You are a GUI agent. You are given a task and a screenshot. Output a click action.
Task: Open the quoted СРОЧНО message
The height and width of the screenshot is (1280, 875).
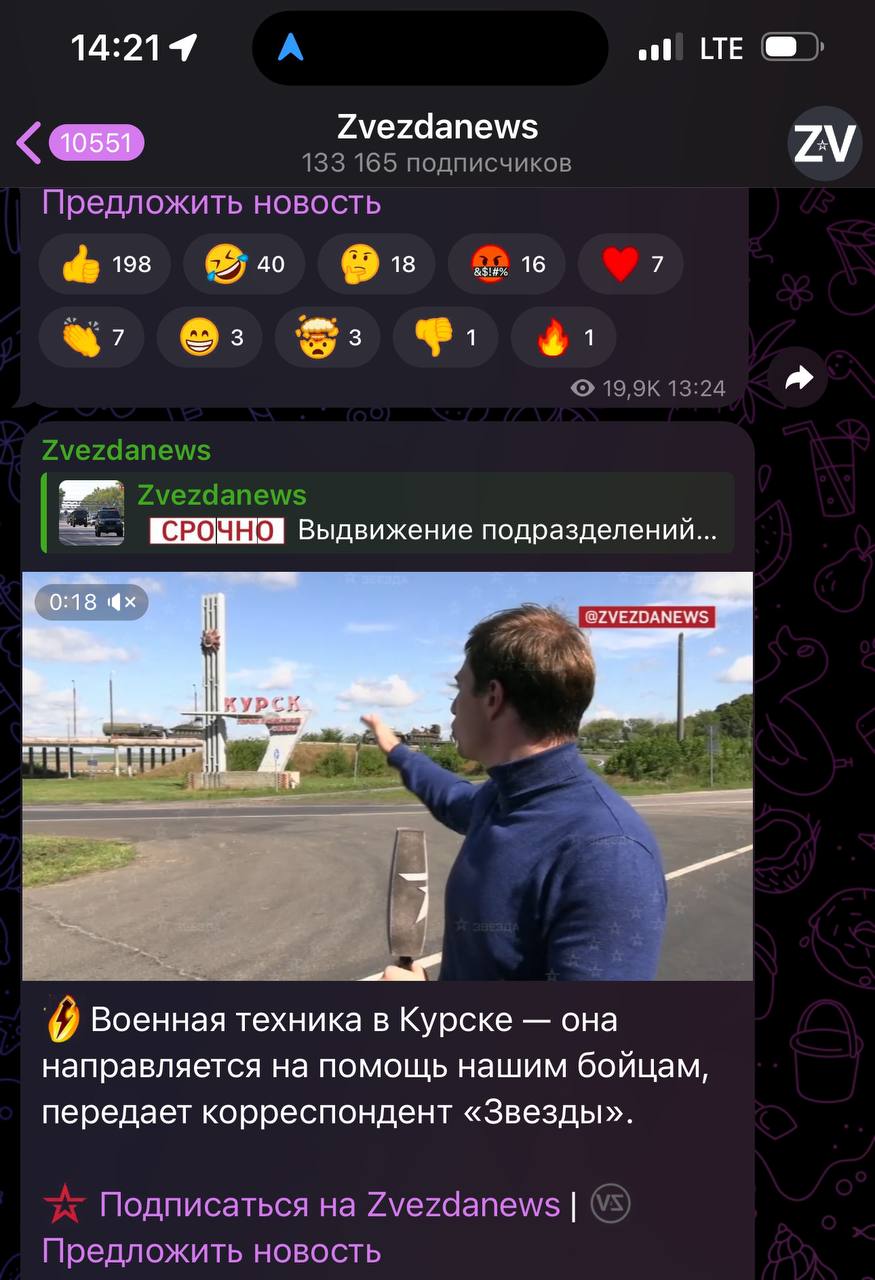[388, 513]
